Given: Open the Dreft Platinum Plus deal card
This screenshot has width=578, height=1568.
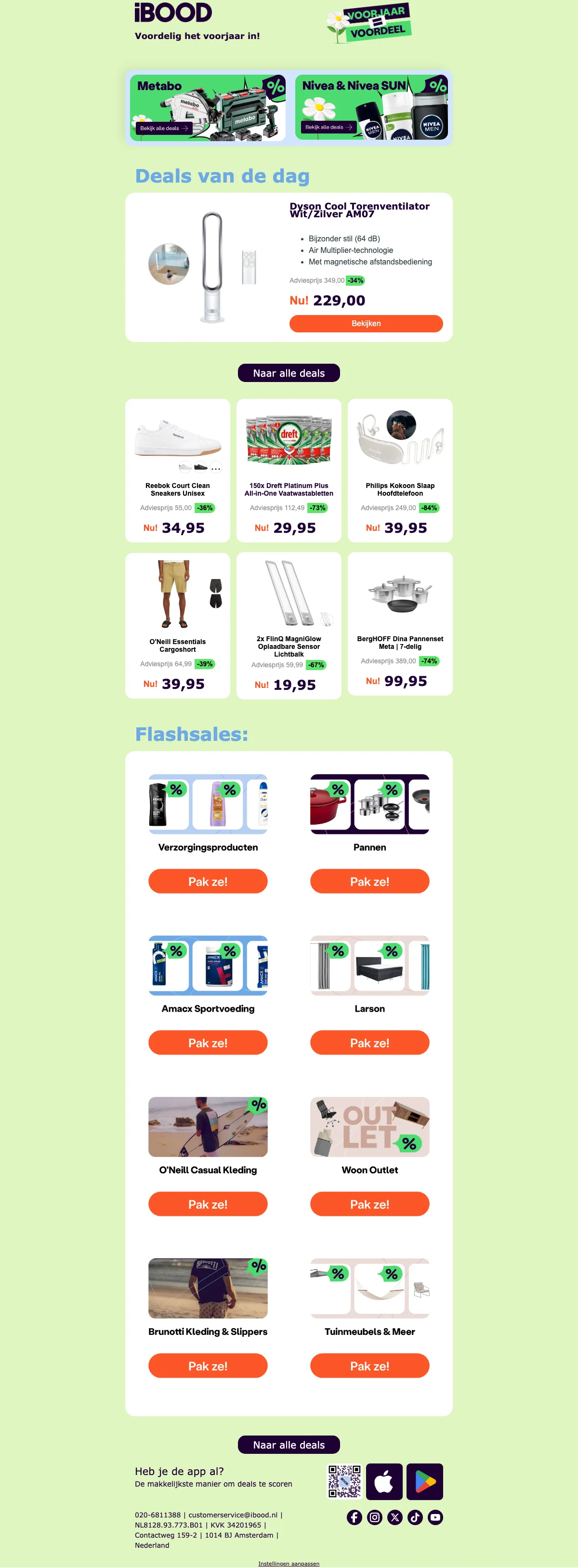Looking at the screenshot, I should pos(289,470).
